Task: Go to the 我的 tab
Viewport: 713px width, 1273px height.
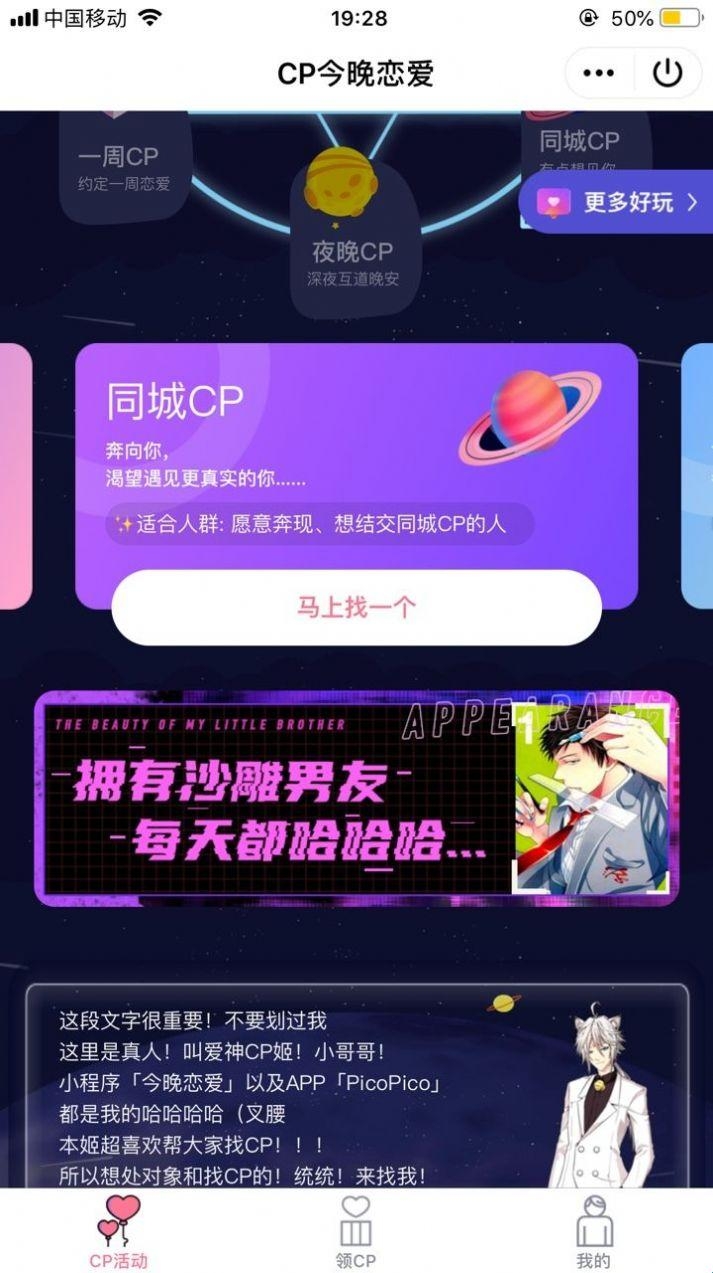Action: [x=594, y=1232]
